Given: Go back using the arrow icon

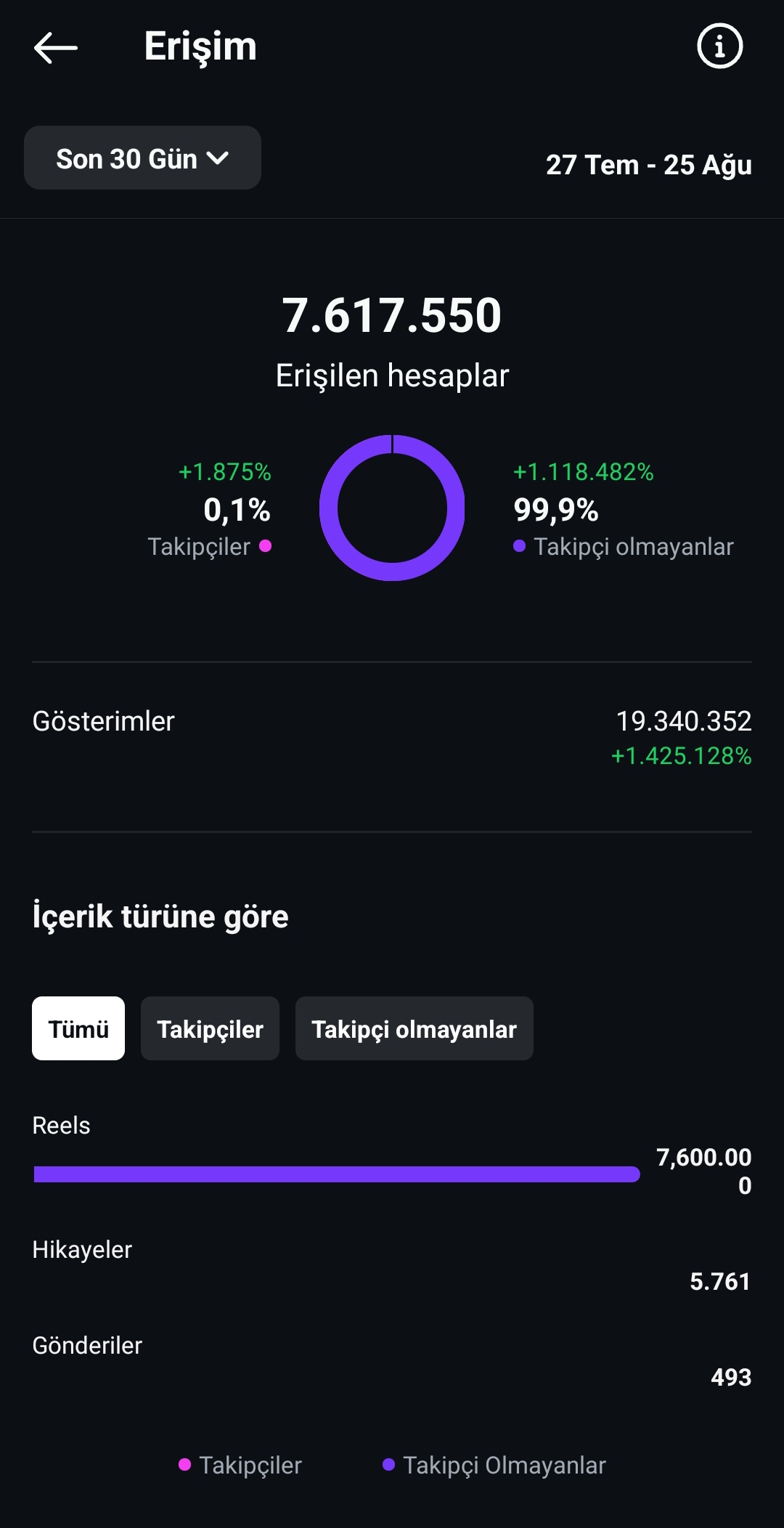Looking at the screenshot, I should click(x=56, y=48).
